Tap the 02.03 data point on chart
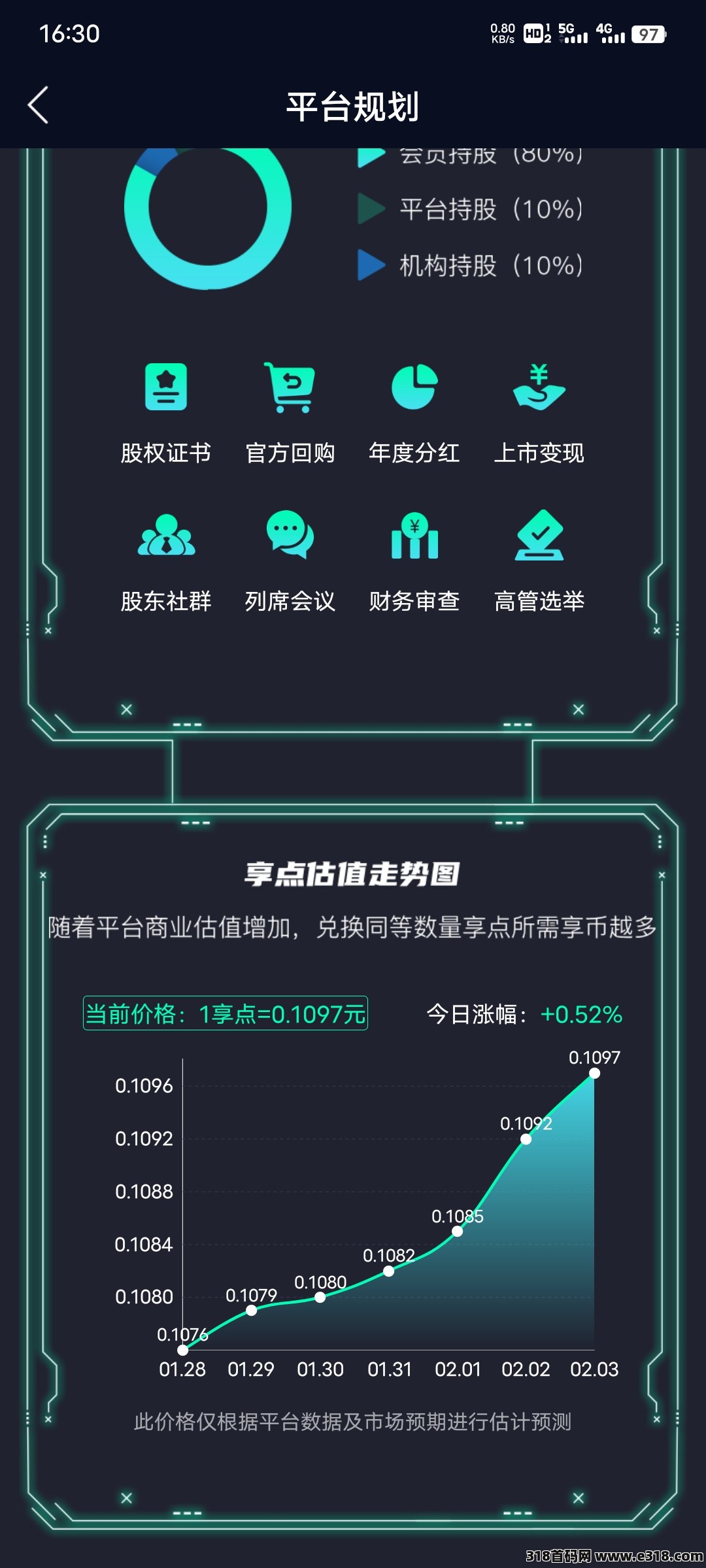This screenshot has width=706, height=1568. pyautogui.click(x=594, y=1073)
